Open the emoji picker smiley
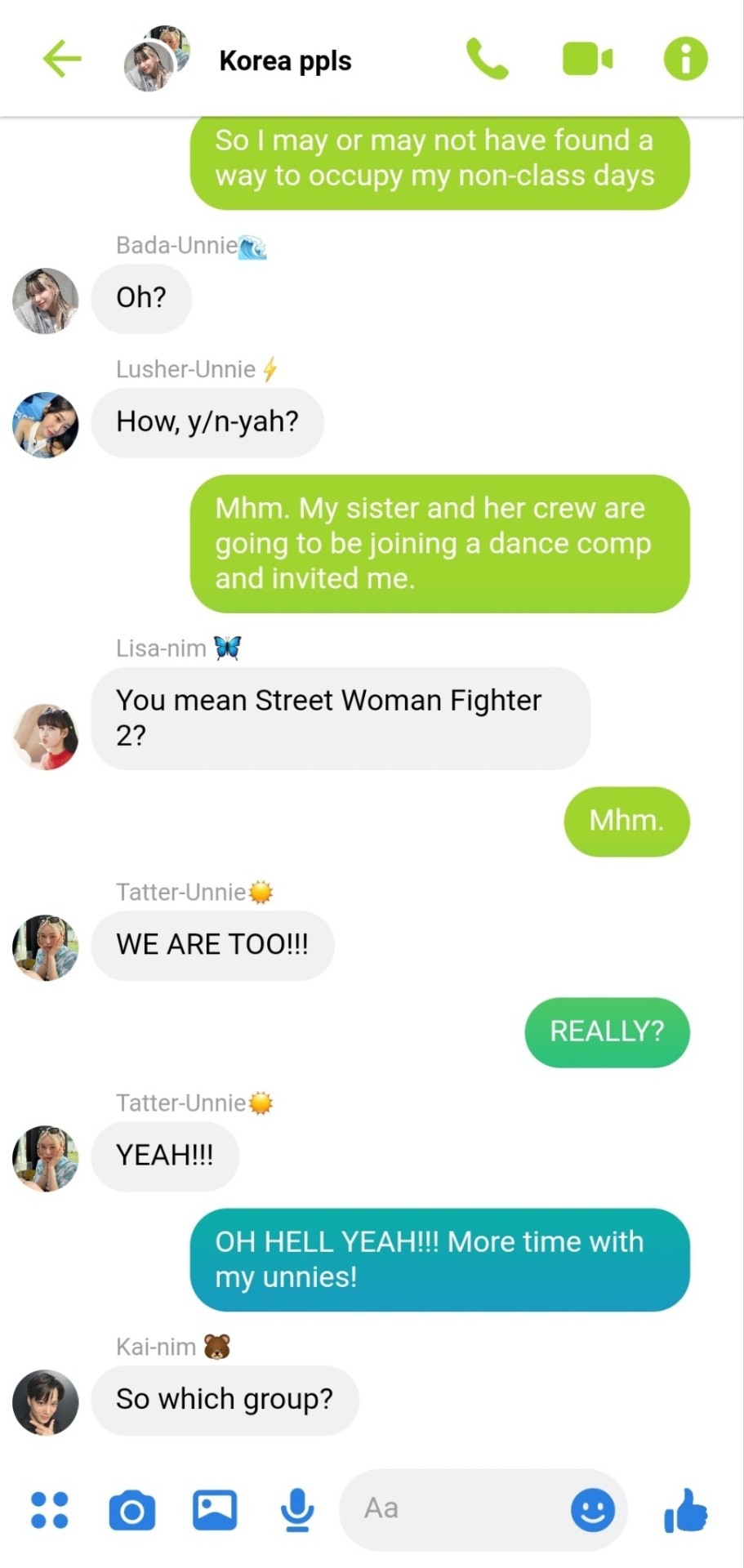 pos(592,1509)
